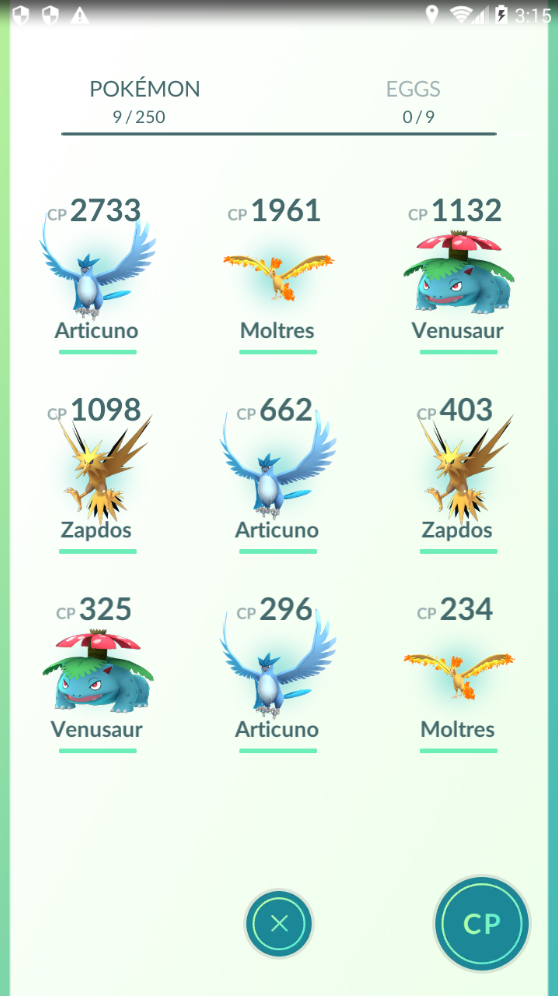Open the Zapdos with CP 1098
The height and width of the screenshot is (996, 558).
click(x=97, y=474)
